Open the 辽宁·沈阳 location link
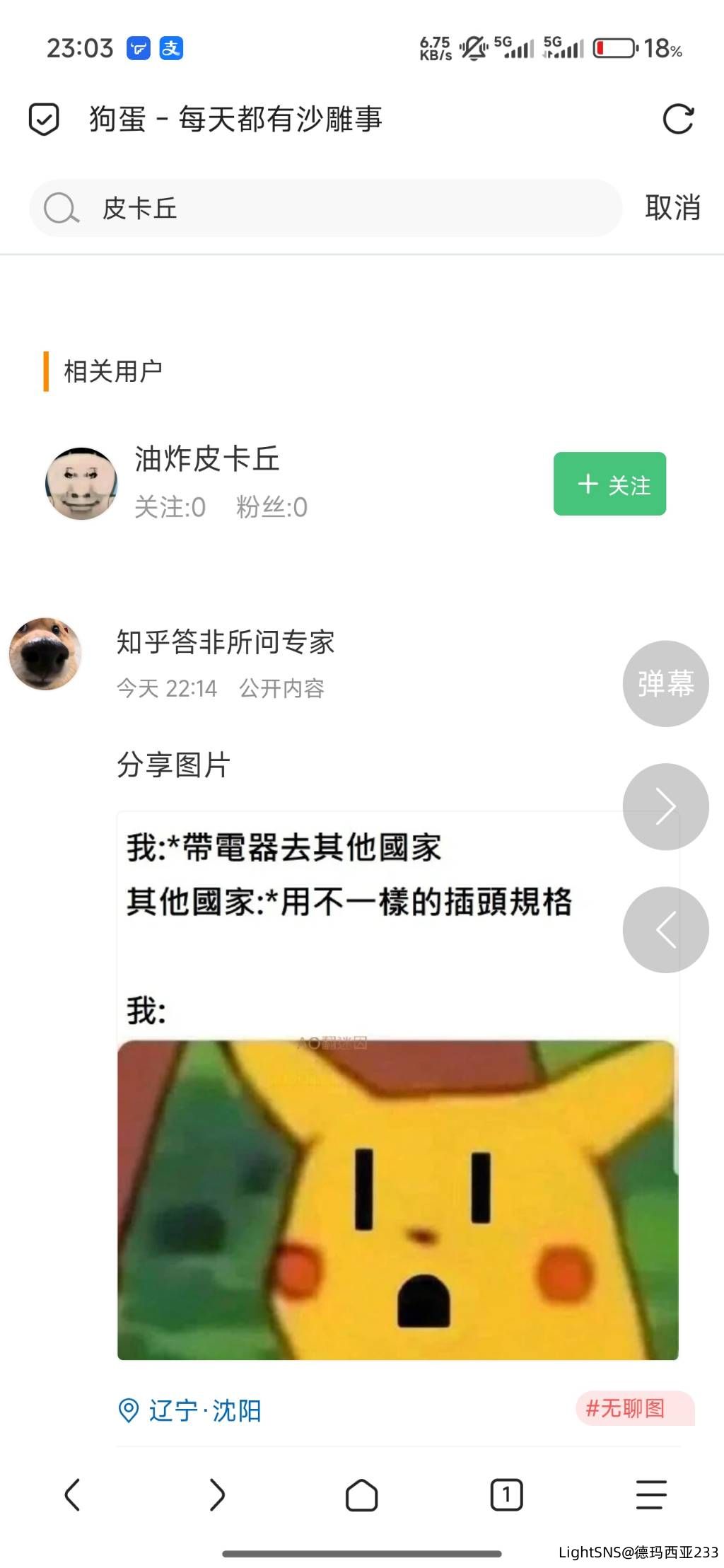 tap(191, 1410)
